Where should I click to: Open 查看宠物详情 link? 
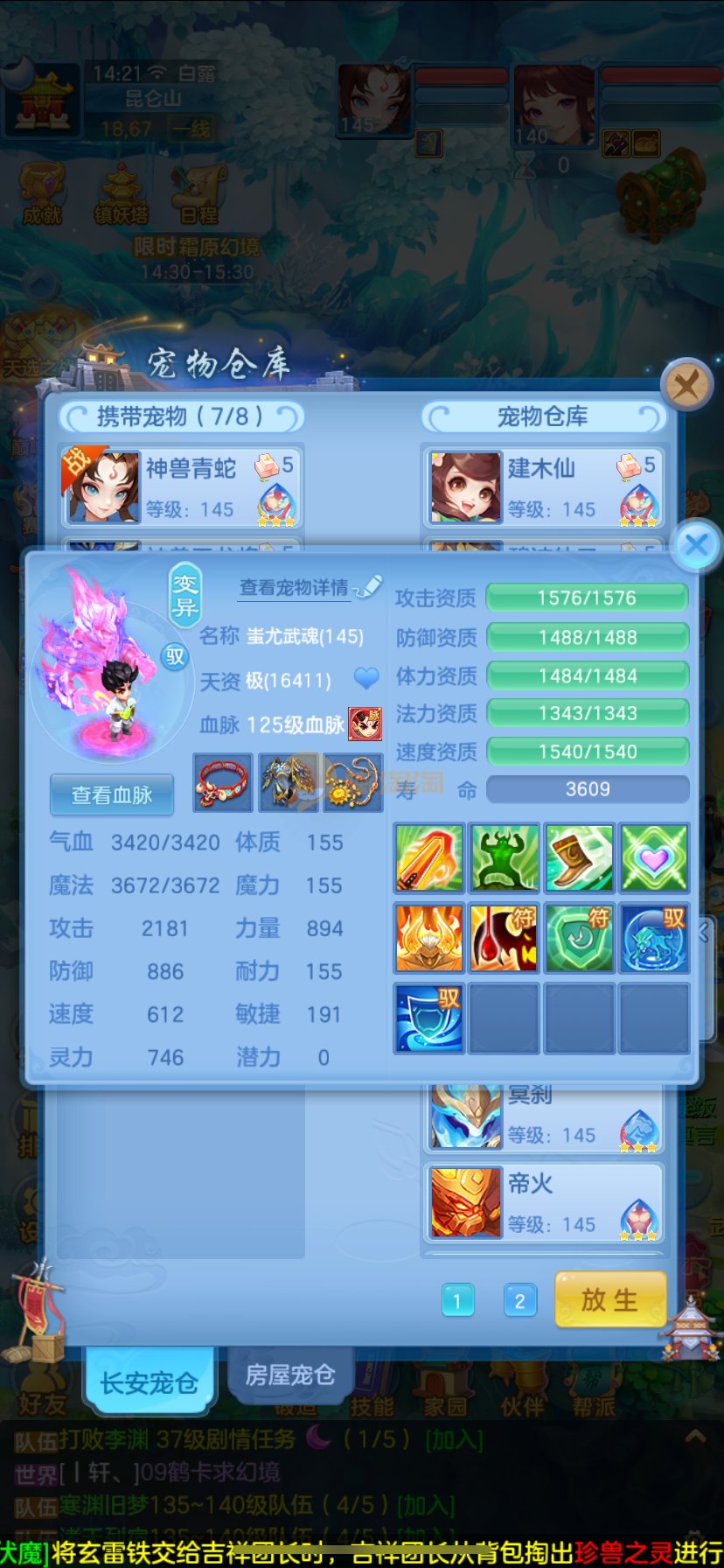click(295, 587)
